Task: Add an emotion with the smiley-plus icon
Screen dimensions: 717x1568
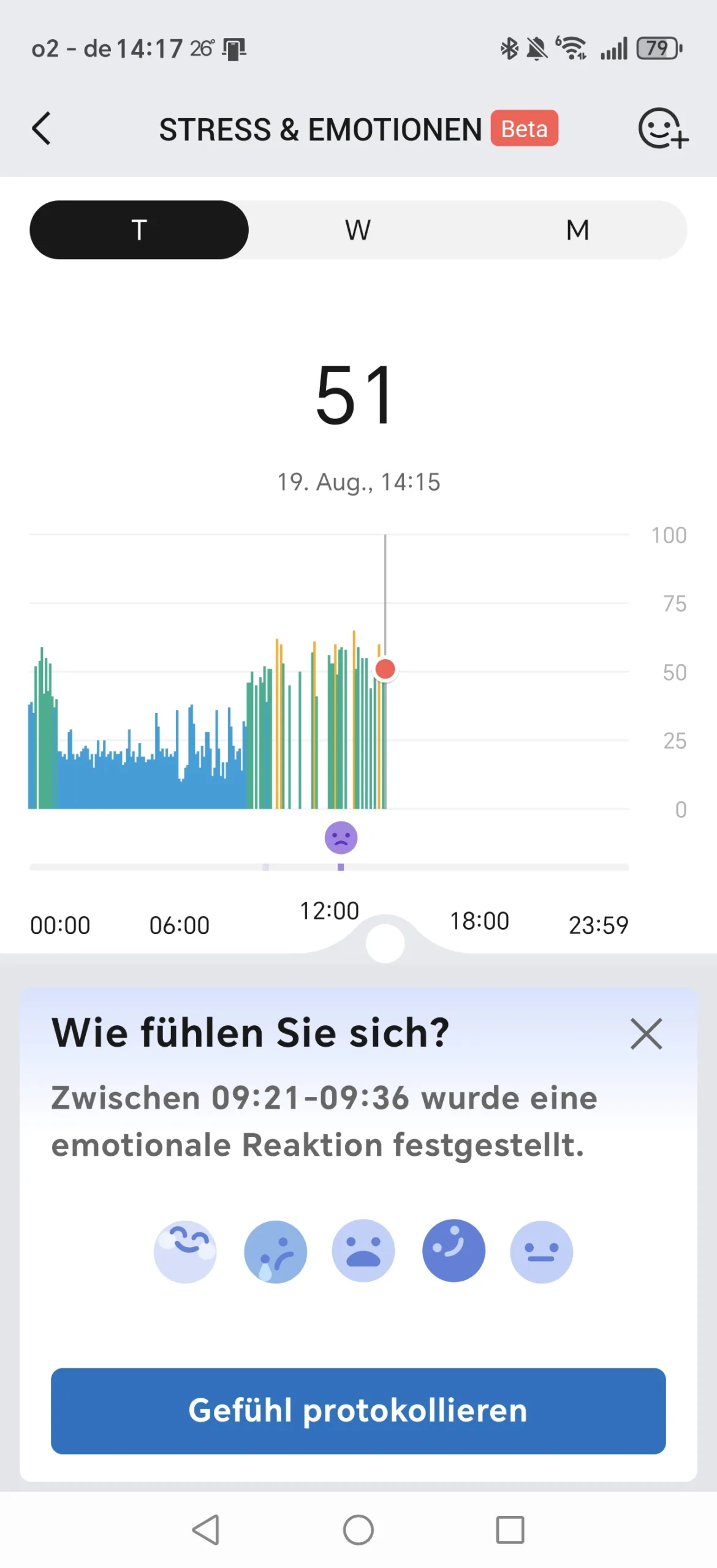Action: (x=662, y=128)
